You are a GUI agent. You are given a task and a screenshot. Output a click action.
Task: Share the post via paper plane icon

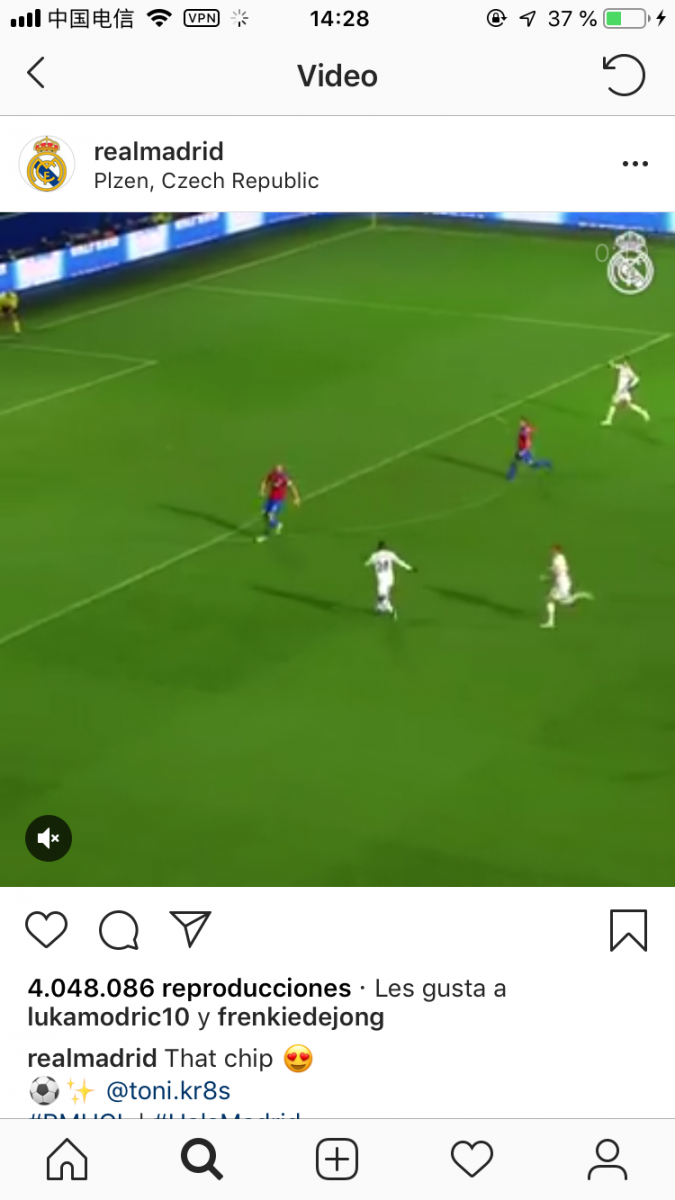tap(189, 929)
